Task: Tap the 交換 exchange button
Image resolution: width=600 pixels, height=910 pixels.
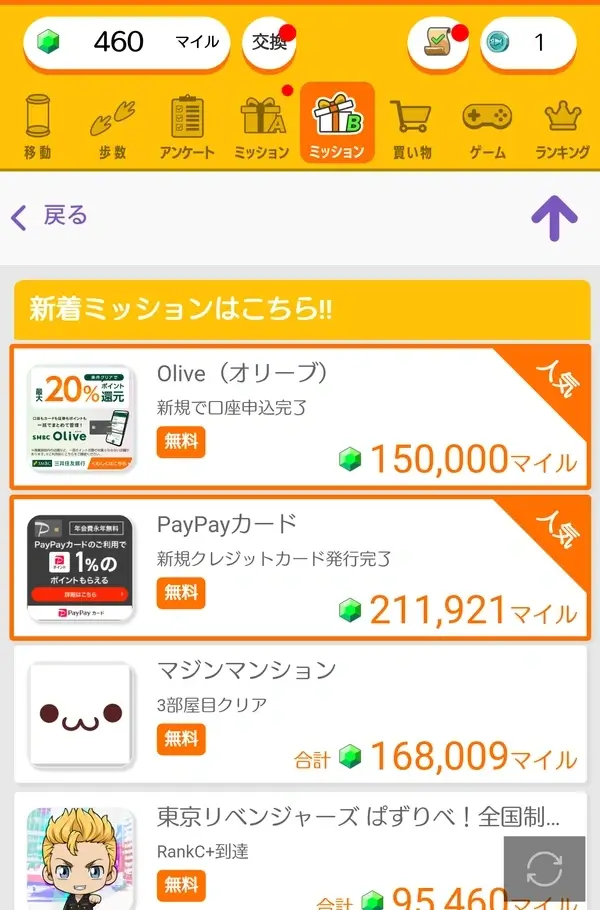Action: tap(268, 42)
